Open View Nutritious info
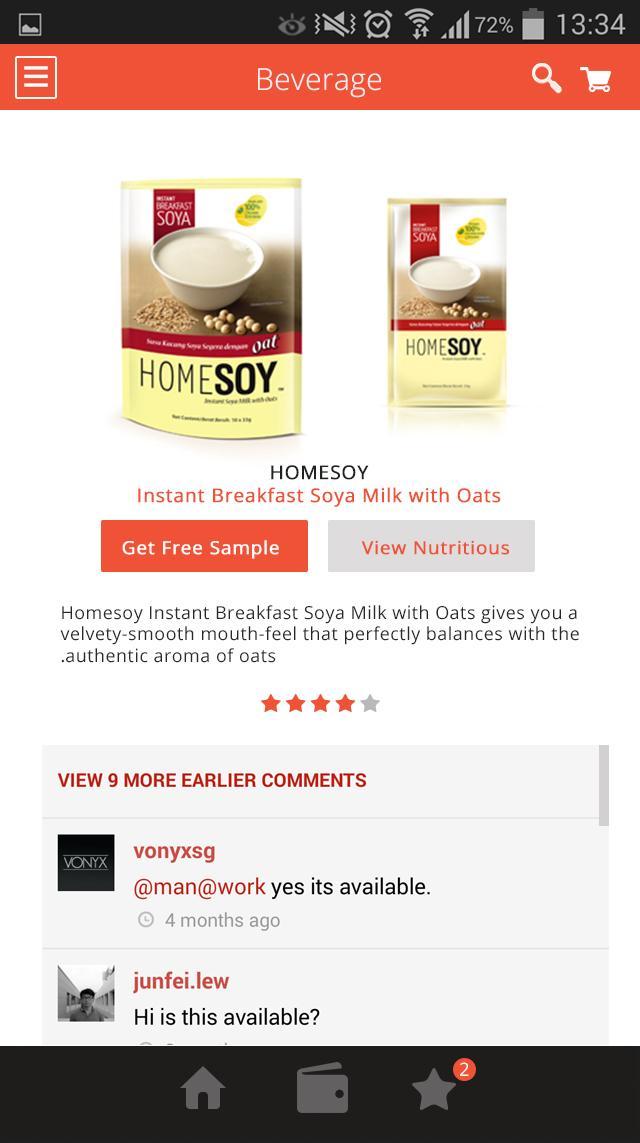 pos(431,546)
